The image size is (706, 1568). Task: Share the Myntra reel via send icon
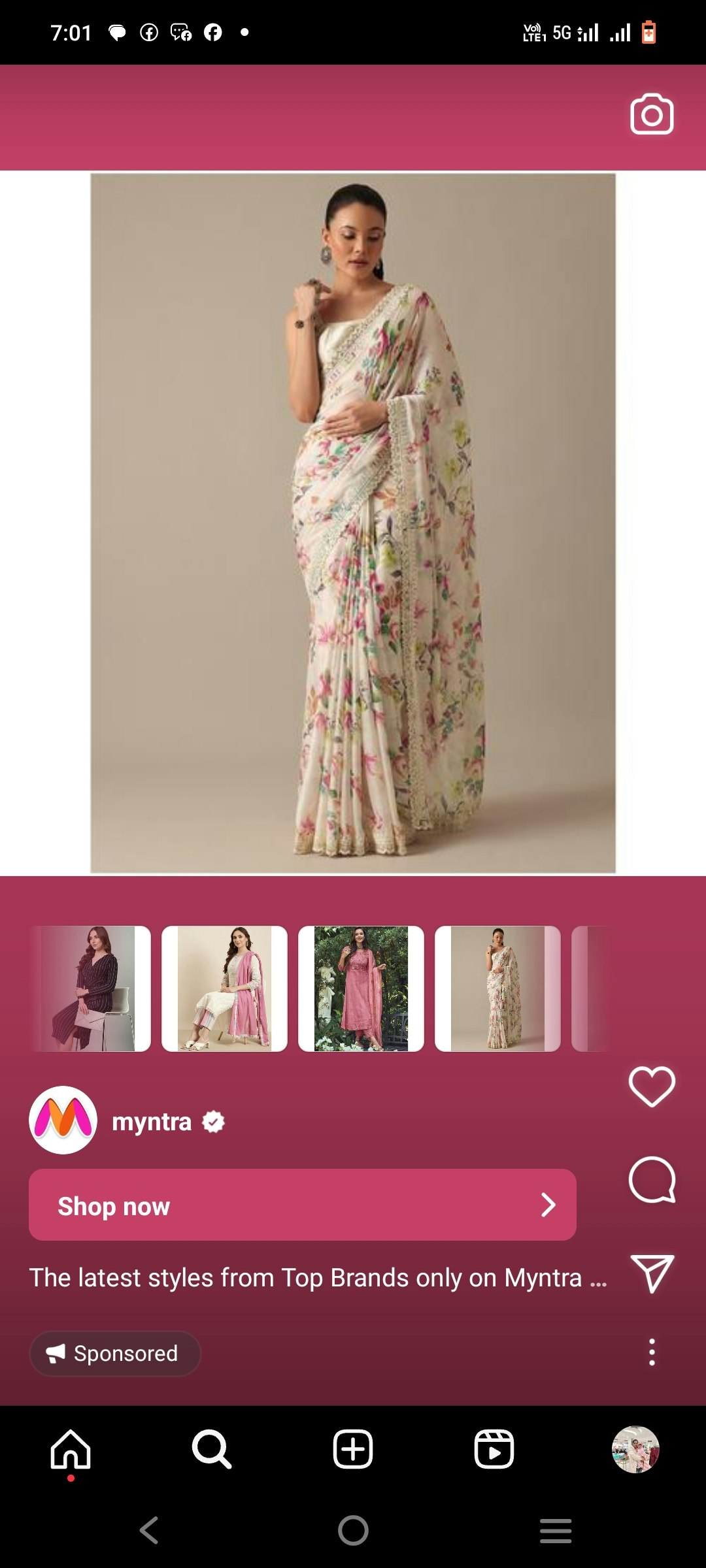pos(652,1273)
